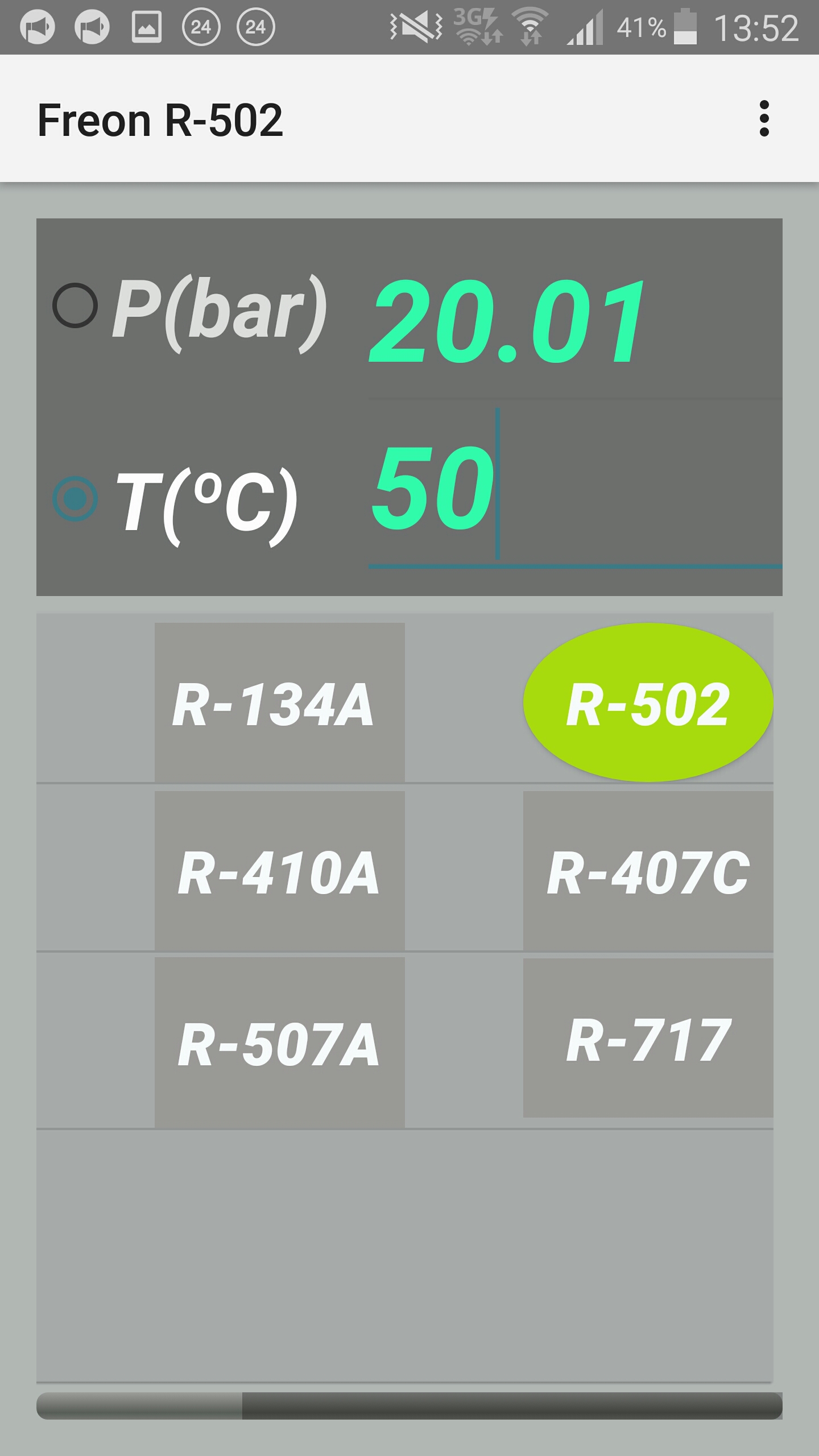The height and width of the screenshot is (1456, 819).
Task: Select the T(°C) radio button
Action: click(x=75, y=499)
